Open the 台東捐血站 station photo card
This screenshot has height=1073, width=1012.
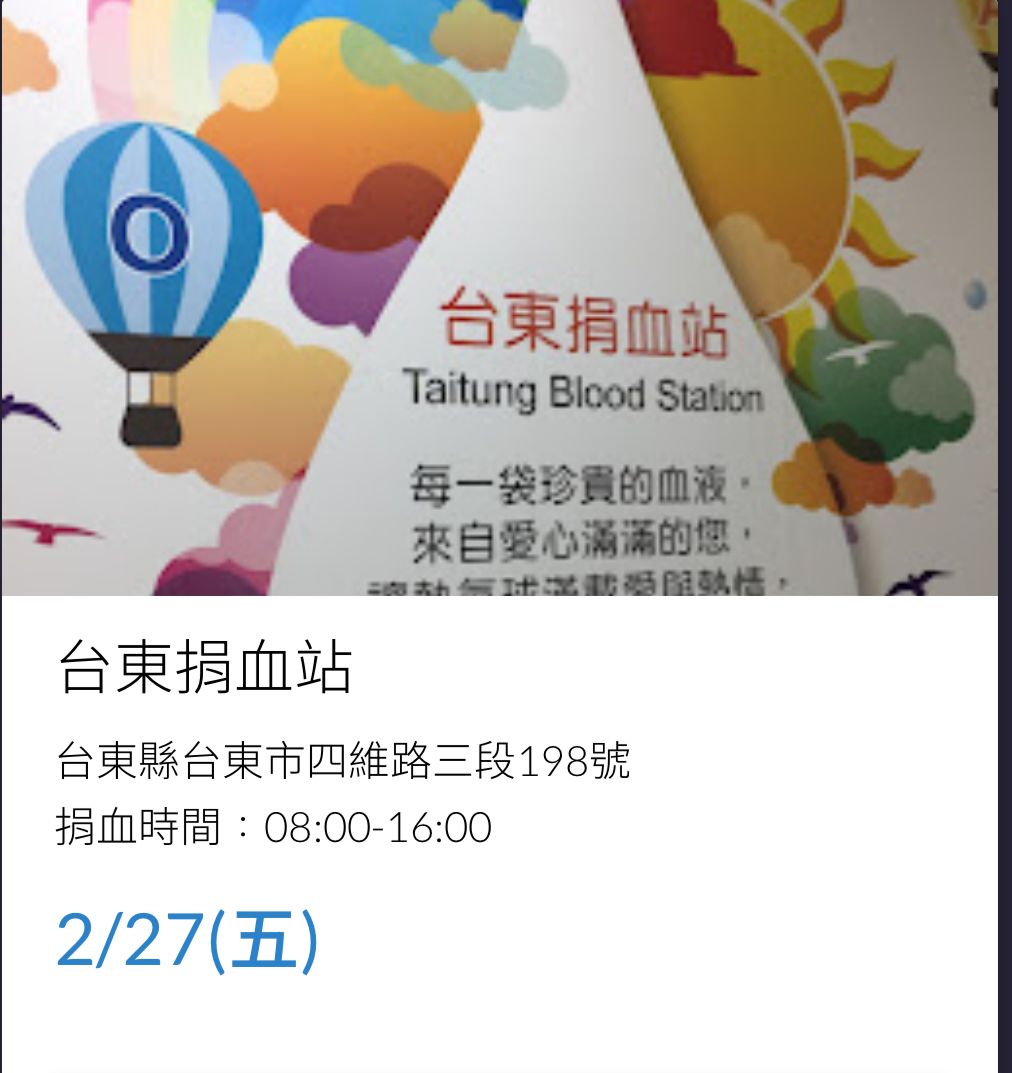click(x=499, y=298)
